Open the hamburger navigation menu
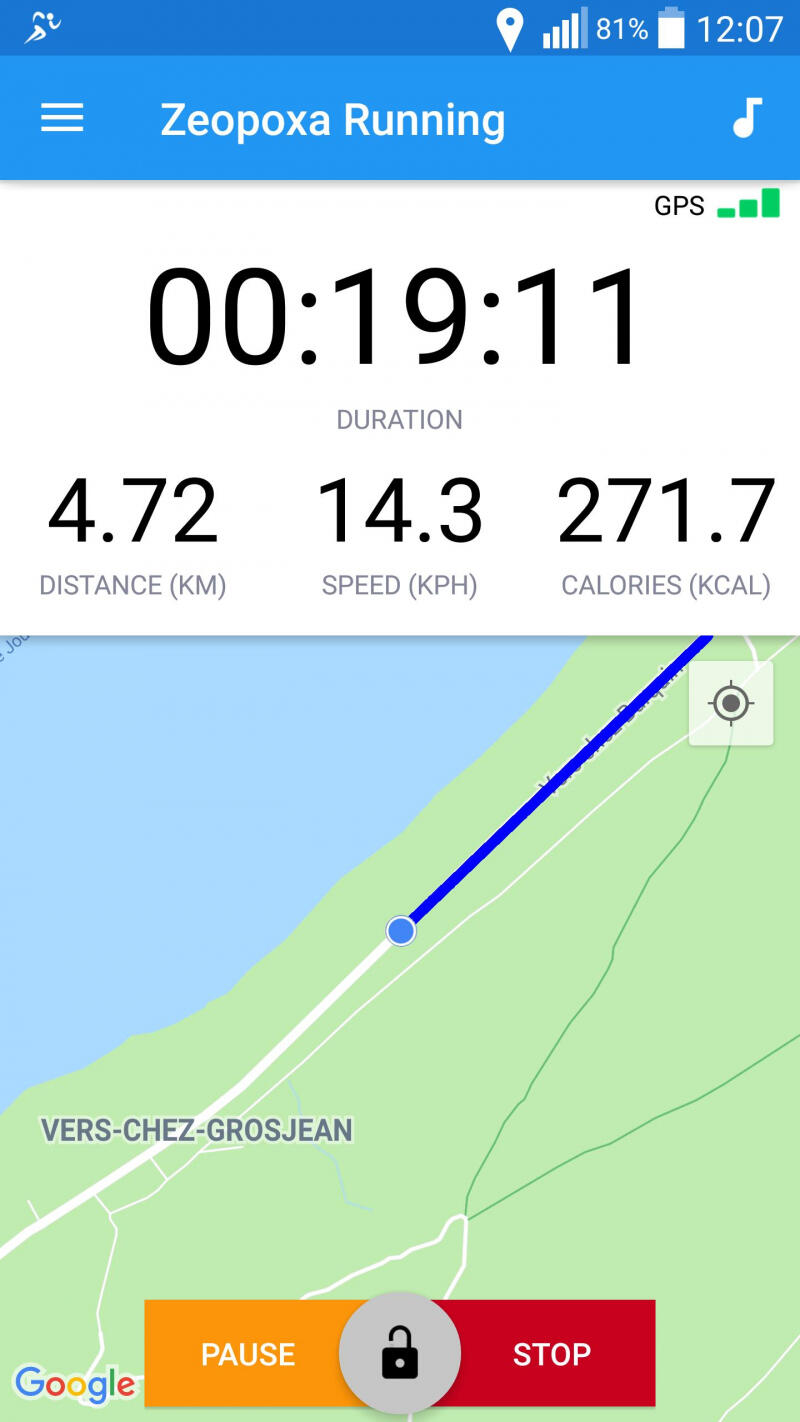800x1422 pixels. pos(62,119)
